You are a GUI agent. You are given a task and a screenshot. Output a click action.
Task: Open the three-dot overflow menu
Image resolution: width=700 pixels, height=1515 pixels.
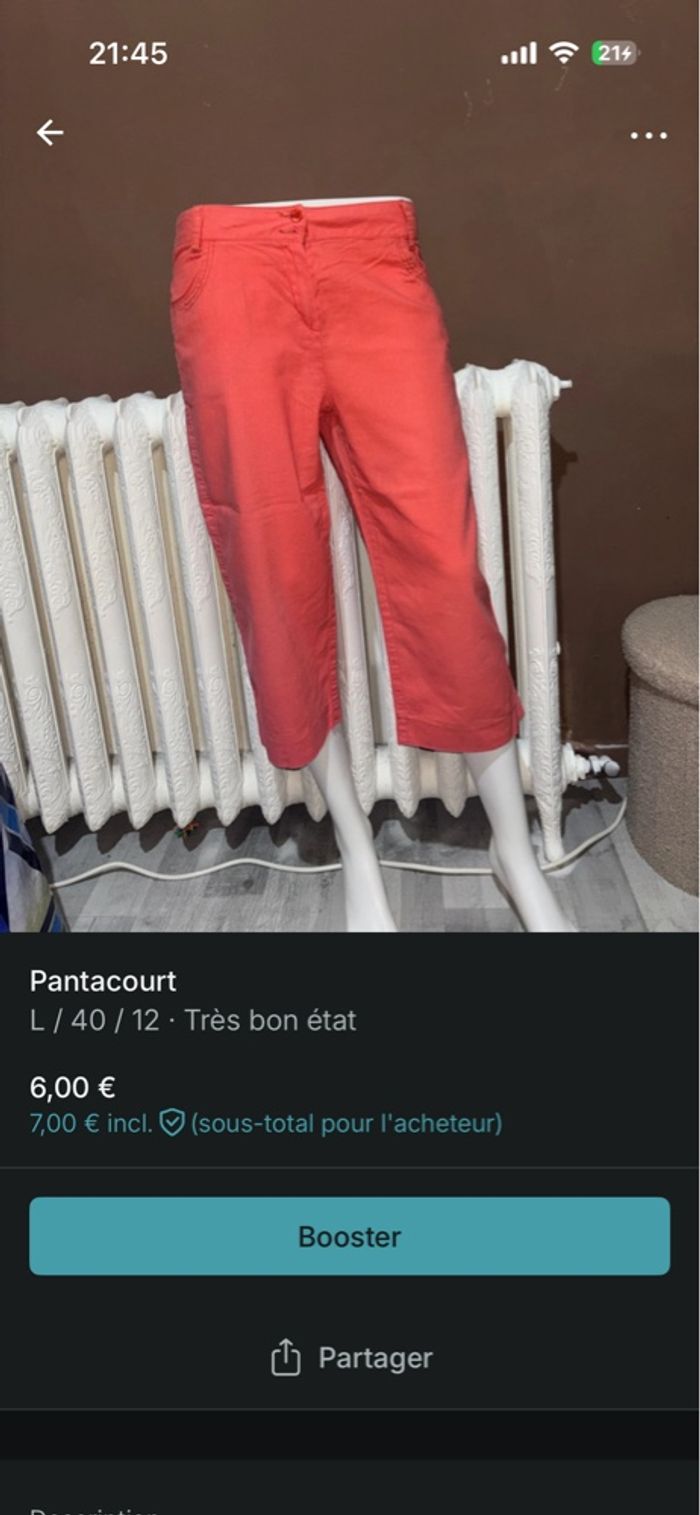[648, 135]
